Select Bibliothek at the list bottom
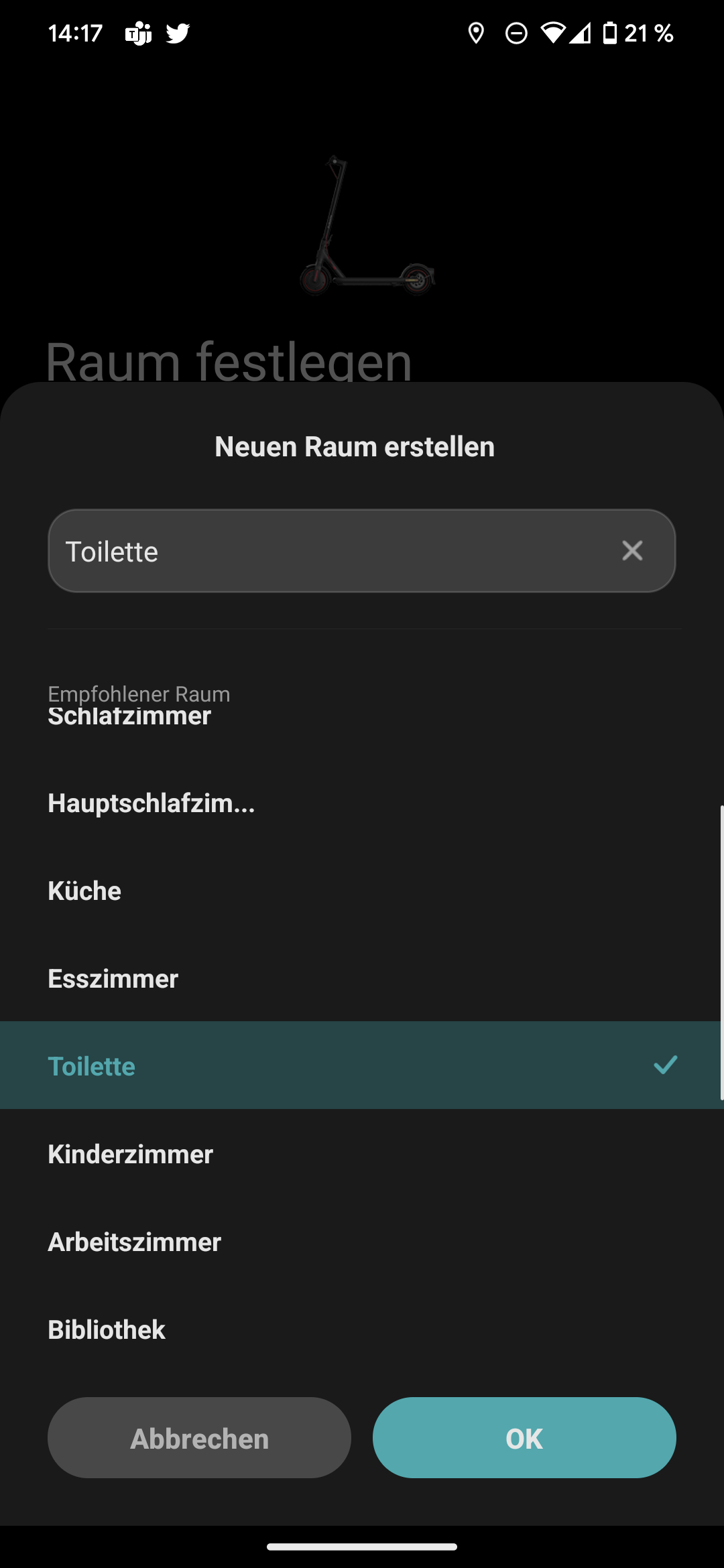 point(106,1329)
